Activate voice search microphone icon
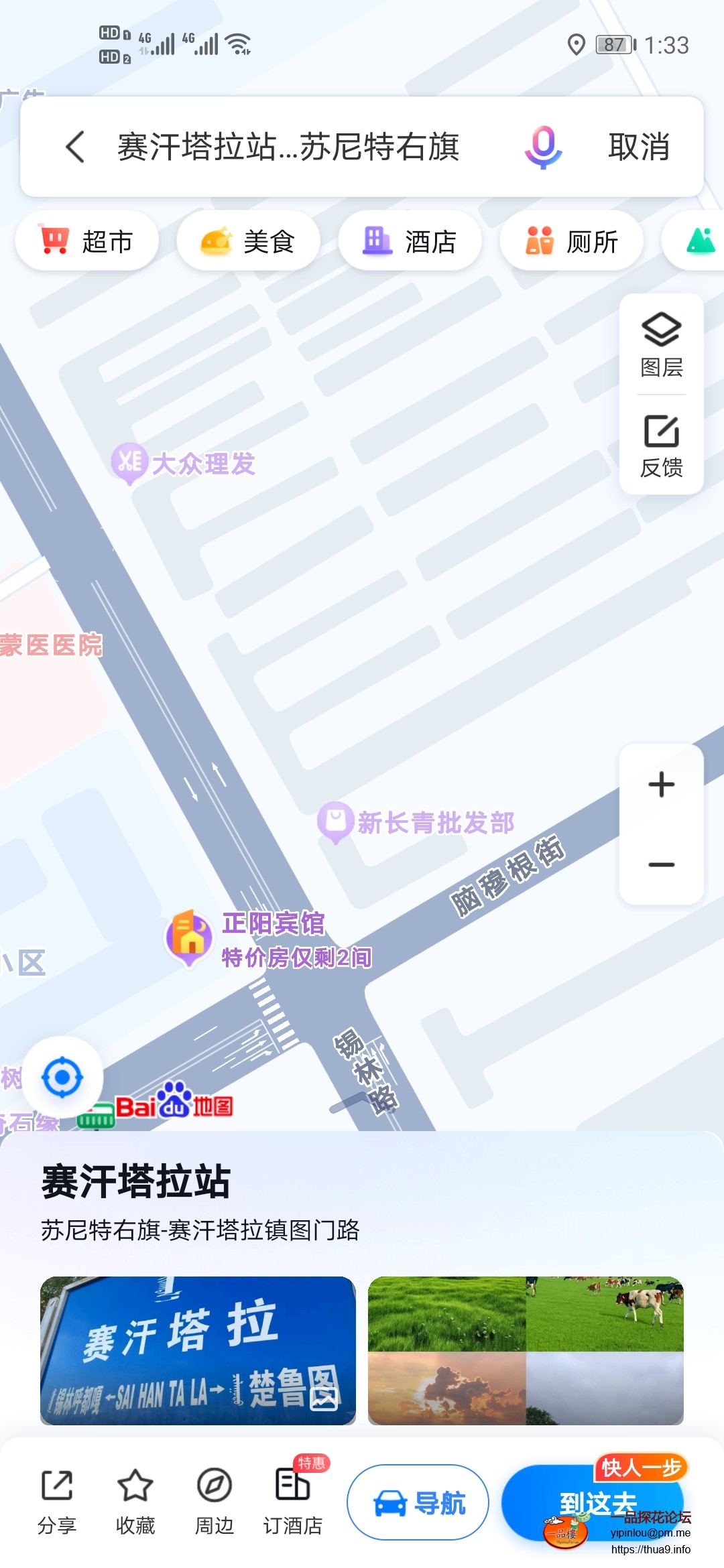 click(x=543, y=149)
